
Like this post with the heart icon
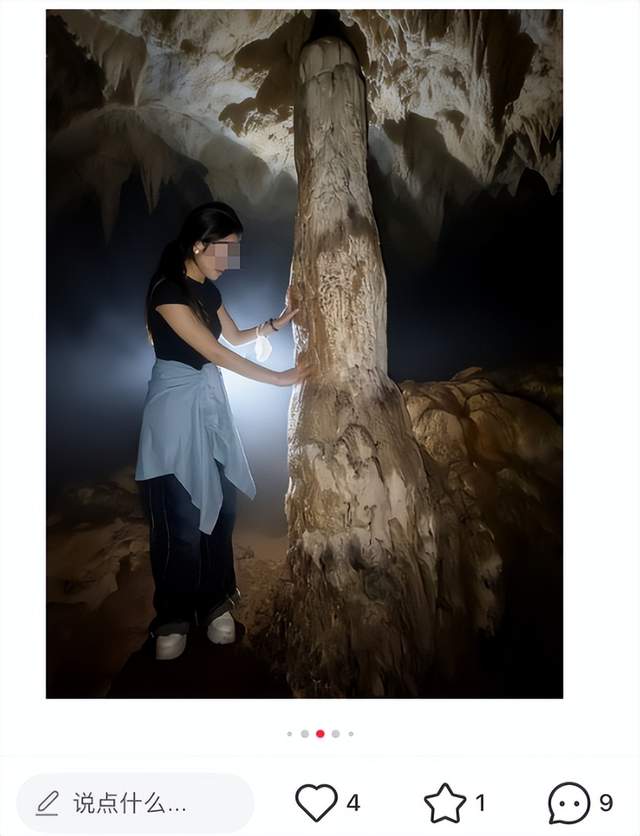pos(316,802)
